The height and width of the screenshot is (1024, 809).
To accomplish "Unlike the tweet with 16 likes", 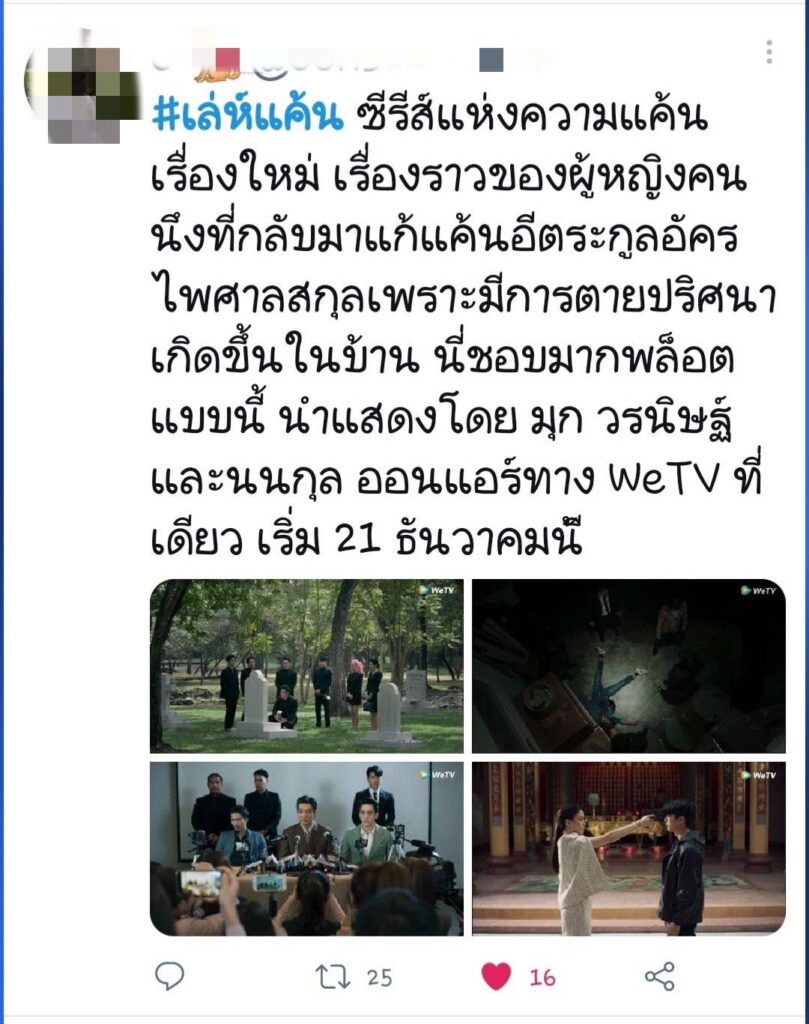I will tap(496, 976).
